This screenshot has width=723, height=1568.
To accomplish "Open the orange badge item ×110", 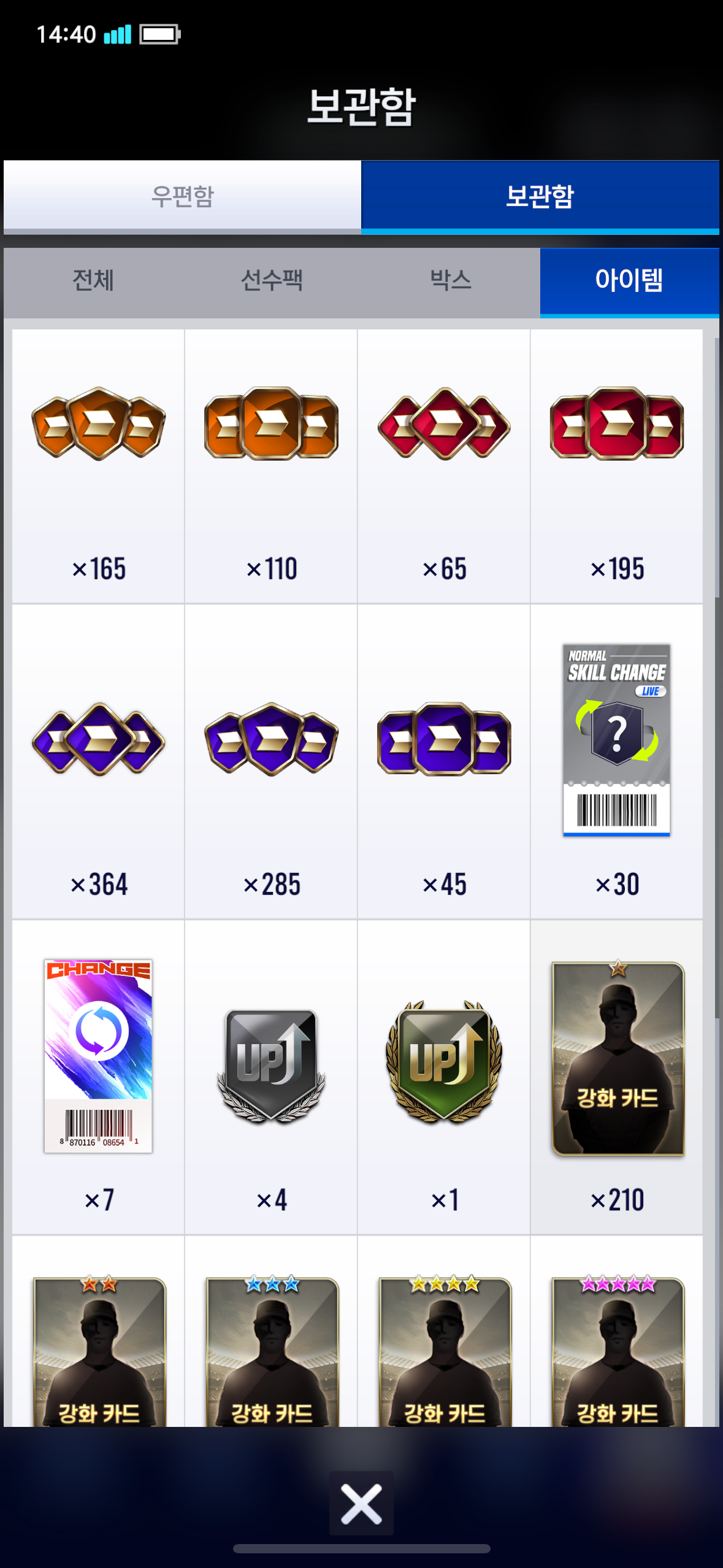I will click(271, 466).
